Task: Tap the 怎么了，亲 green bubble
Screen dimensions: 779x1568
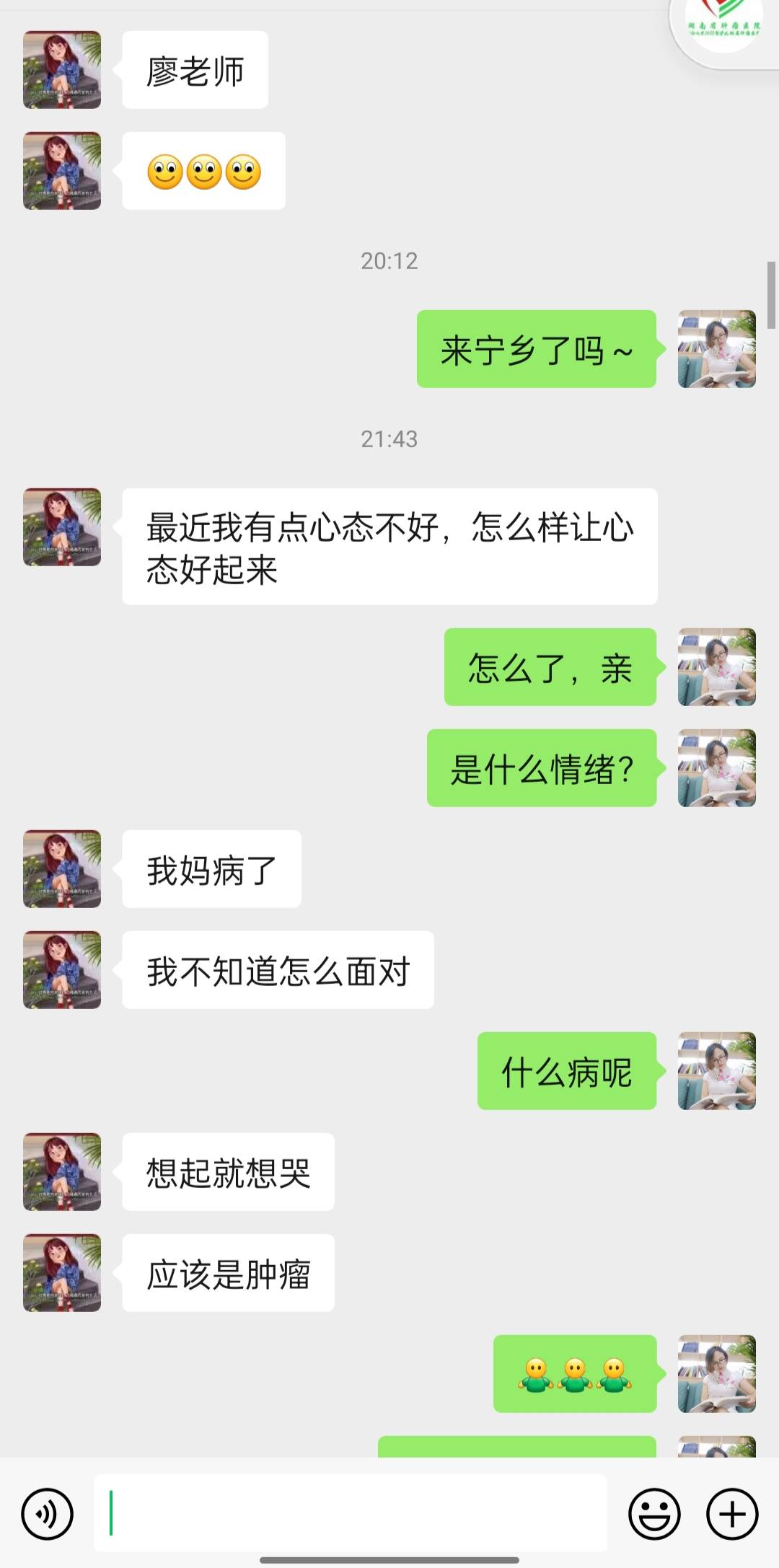Action: [x=550, y=667]
